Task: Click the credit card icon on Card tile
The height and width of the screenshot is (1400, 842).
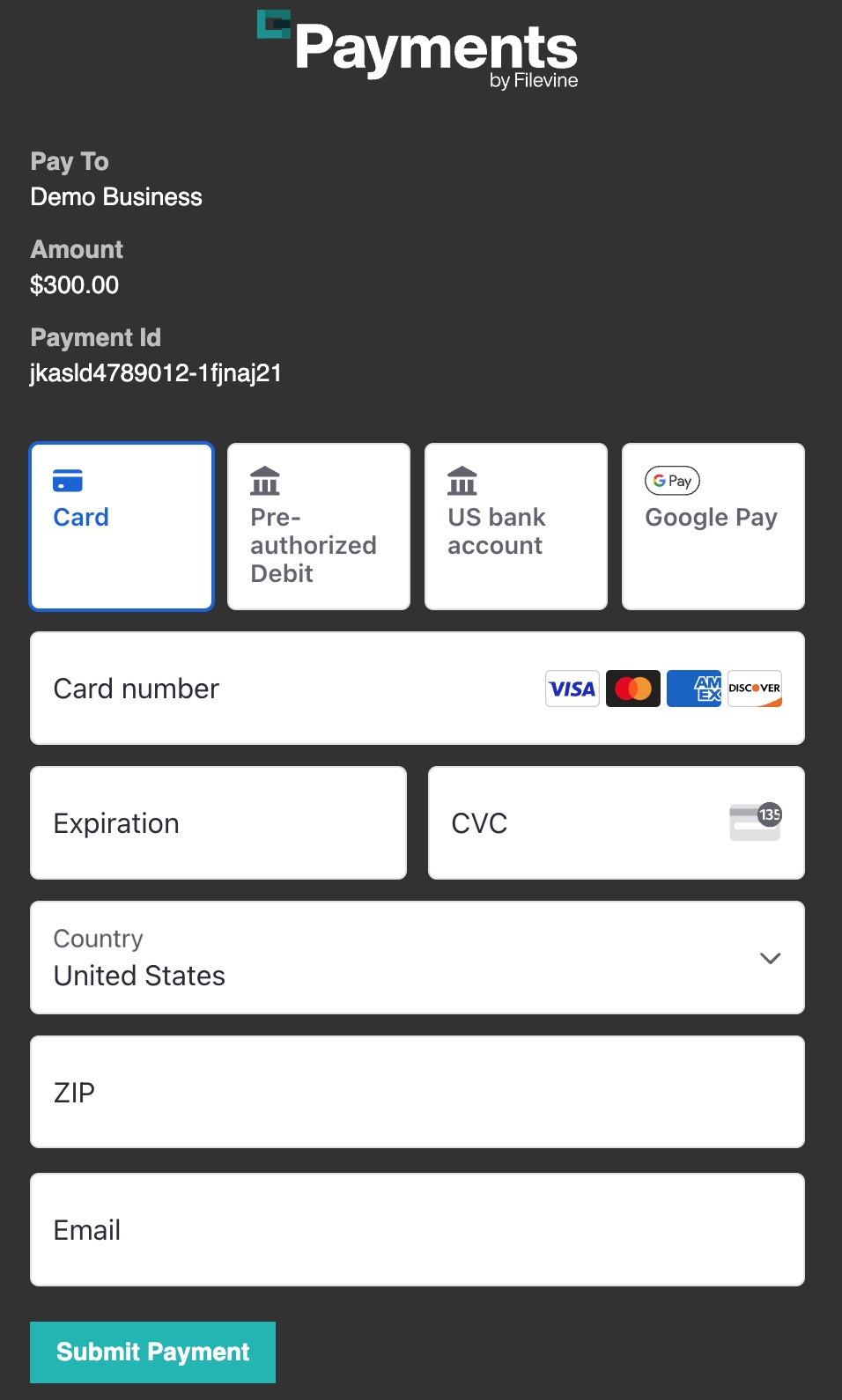Action: coord(66,481)
